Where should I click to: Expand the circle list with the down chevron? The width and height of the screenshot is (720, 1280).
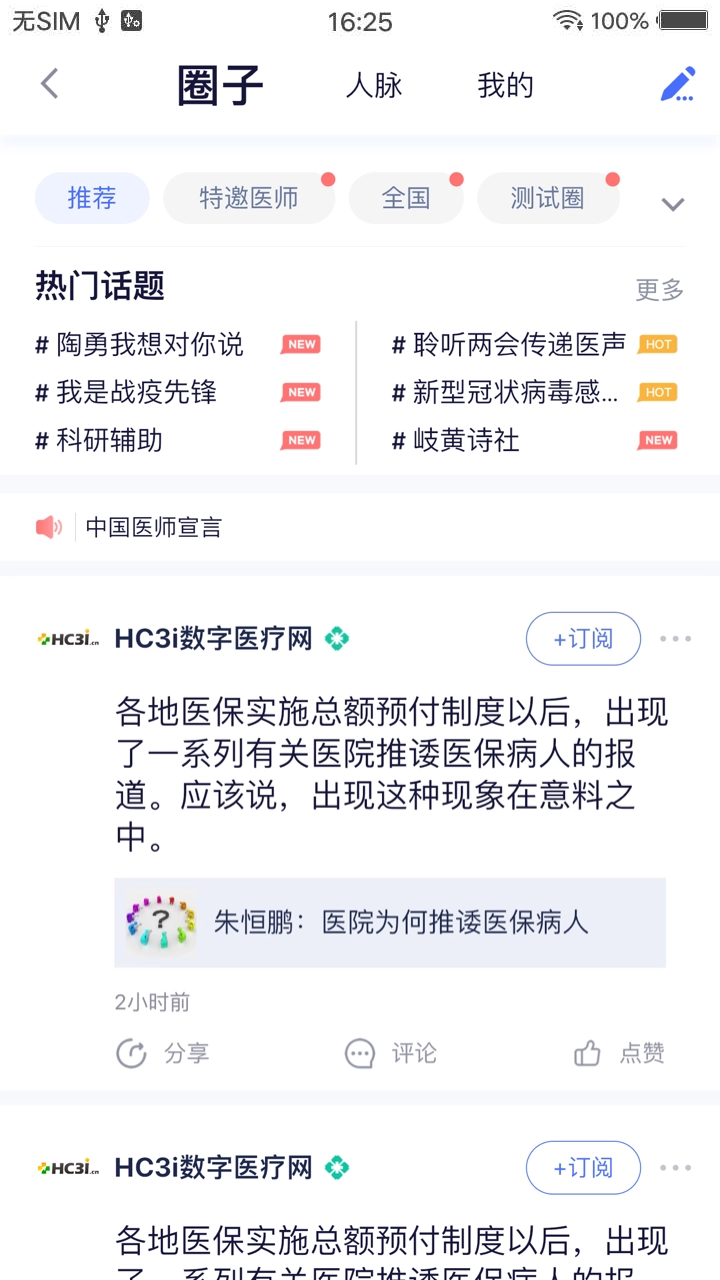coord(672,204)
